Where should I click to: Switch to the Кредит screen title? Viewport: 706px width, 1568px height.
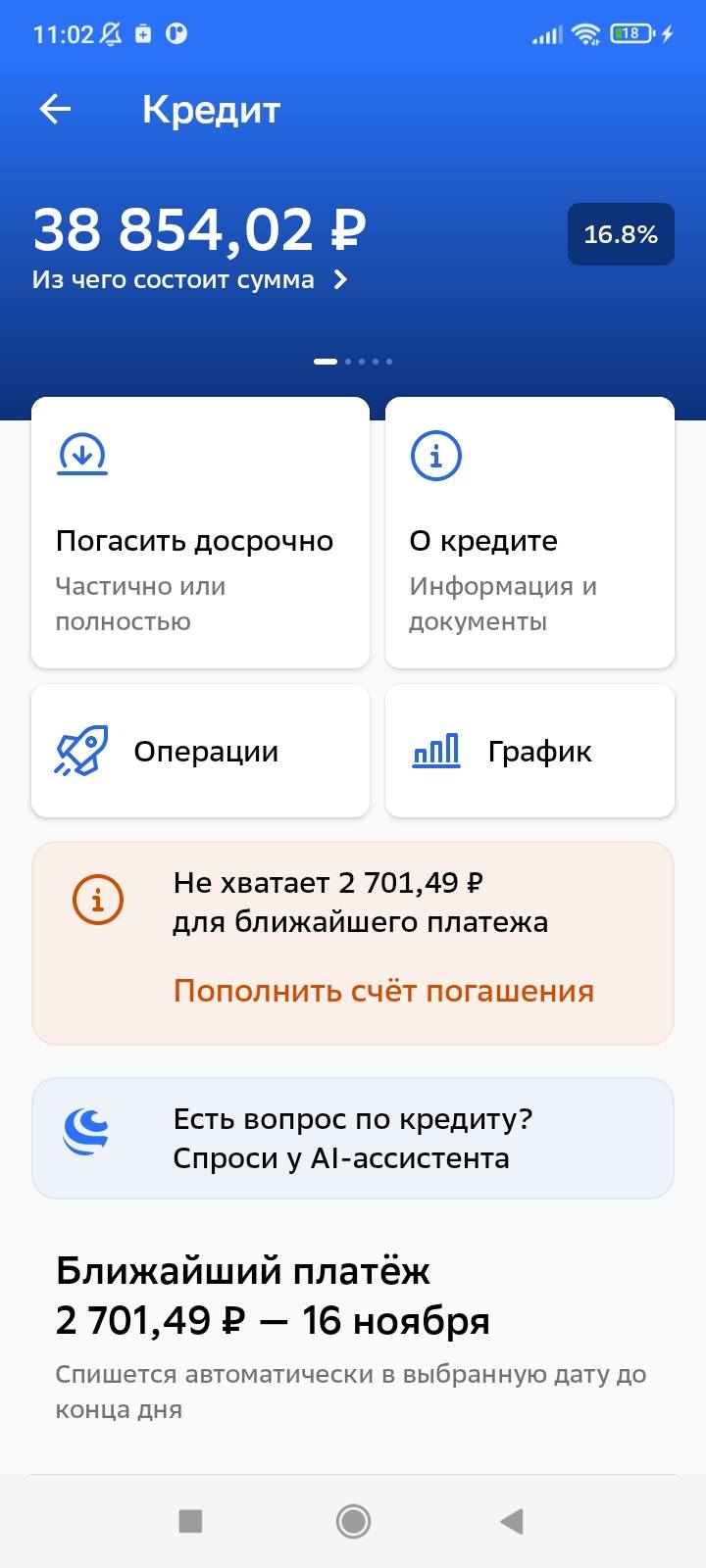pos(210,109)
